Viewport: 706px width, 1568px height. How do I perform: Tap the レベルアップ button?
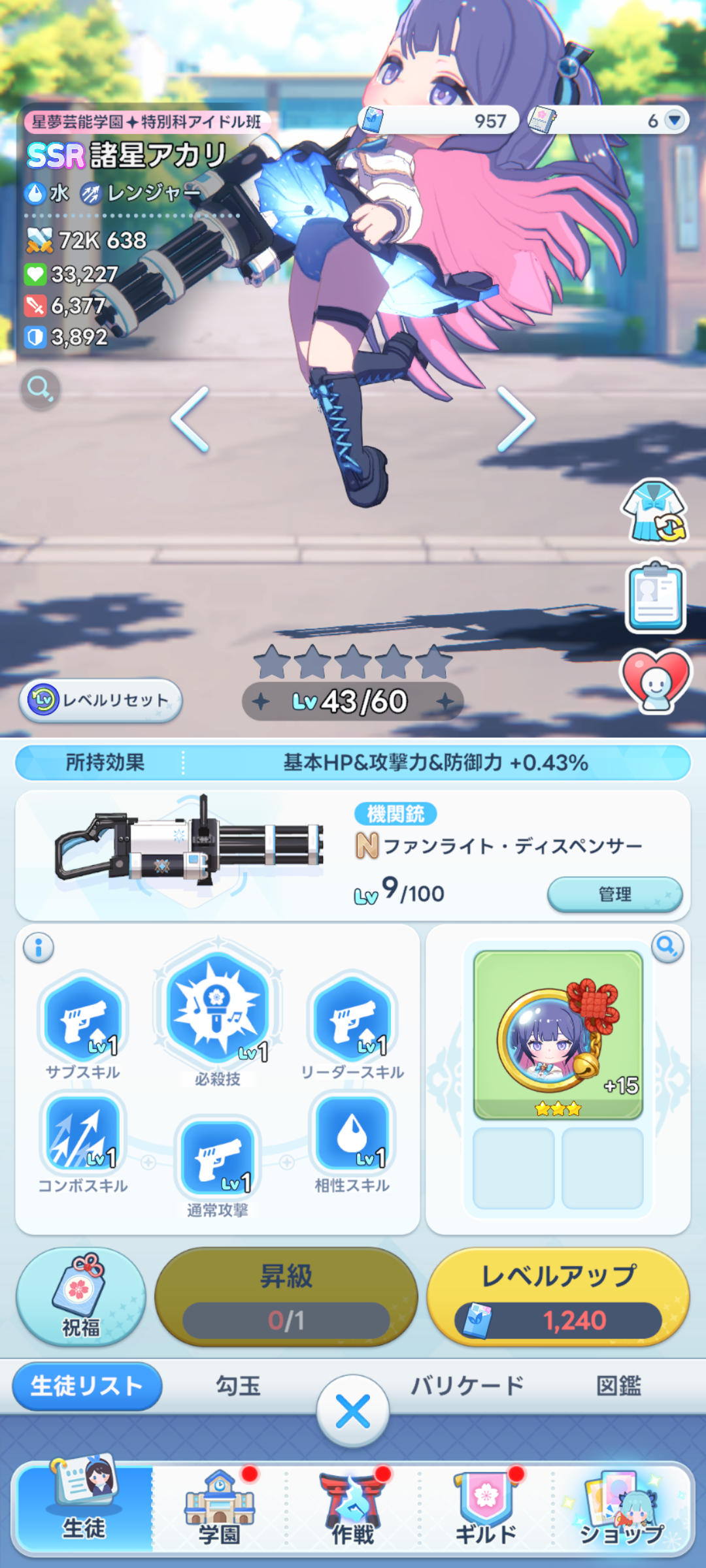558,1297
